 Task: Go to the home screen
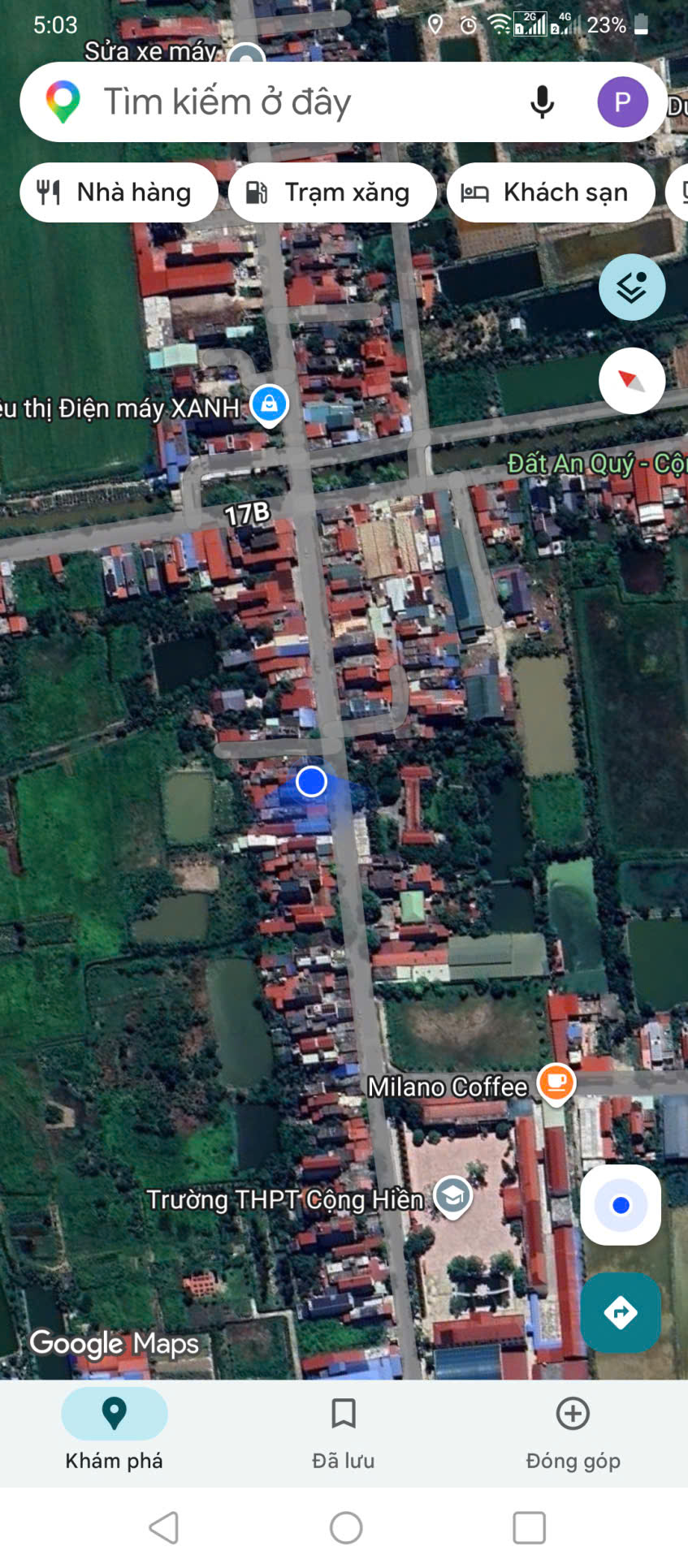tap(345, 1527)
